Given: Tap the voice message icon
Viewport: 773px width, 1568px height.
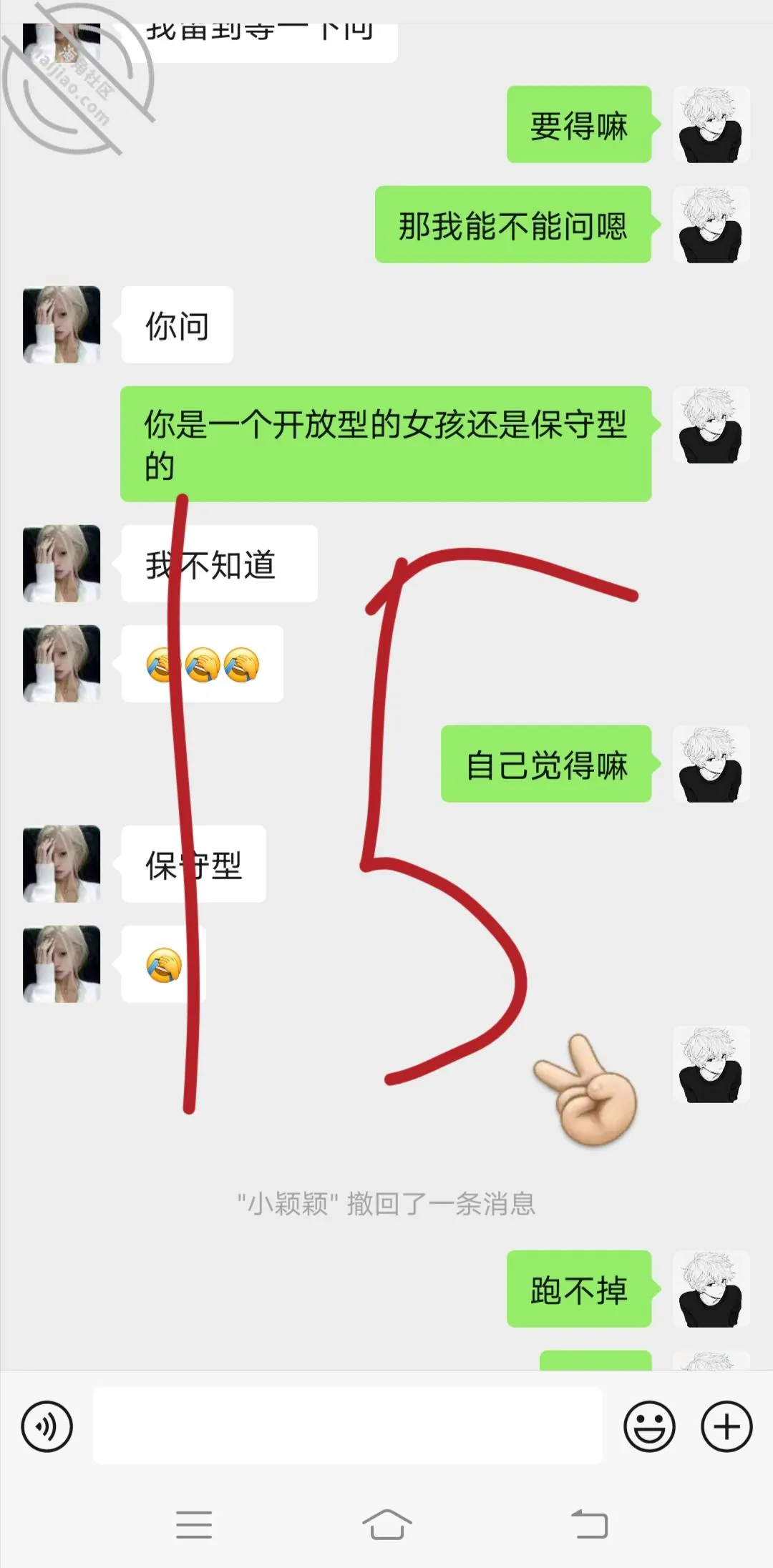Looking at the screenshot, I should (x=47, y=1426).
